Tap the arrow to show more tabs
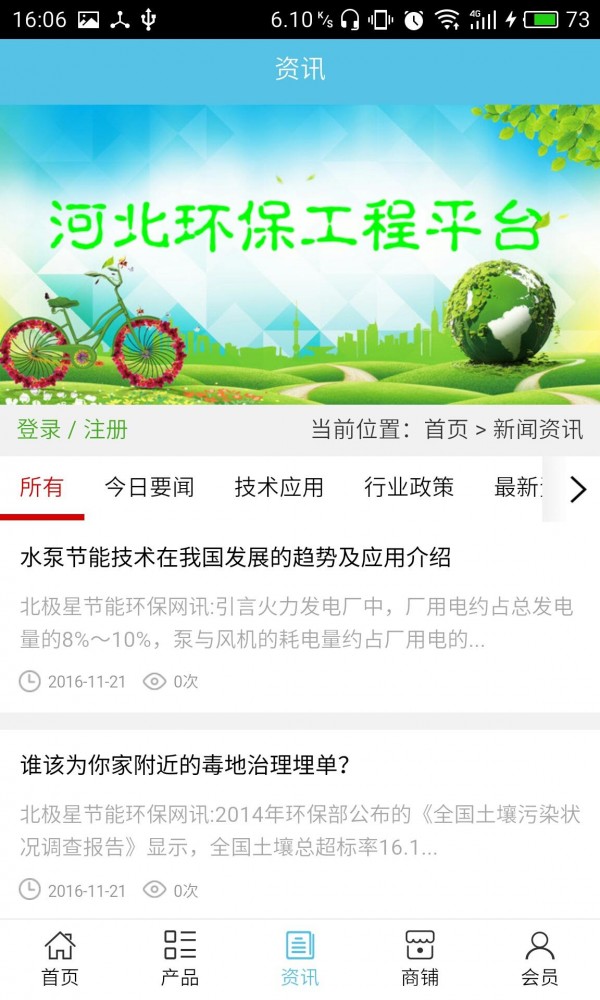This screenshot has height=1000, width=600. pos(578,490)
